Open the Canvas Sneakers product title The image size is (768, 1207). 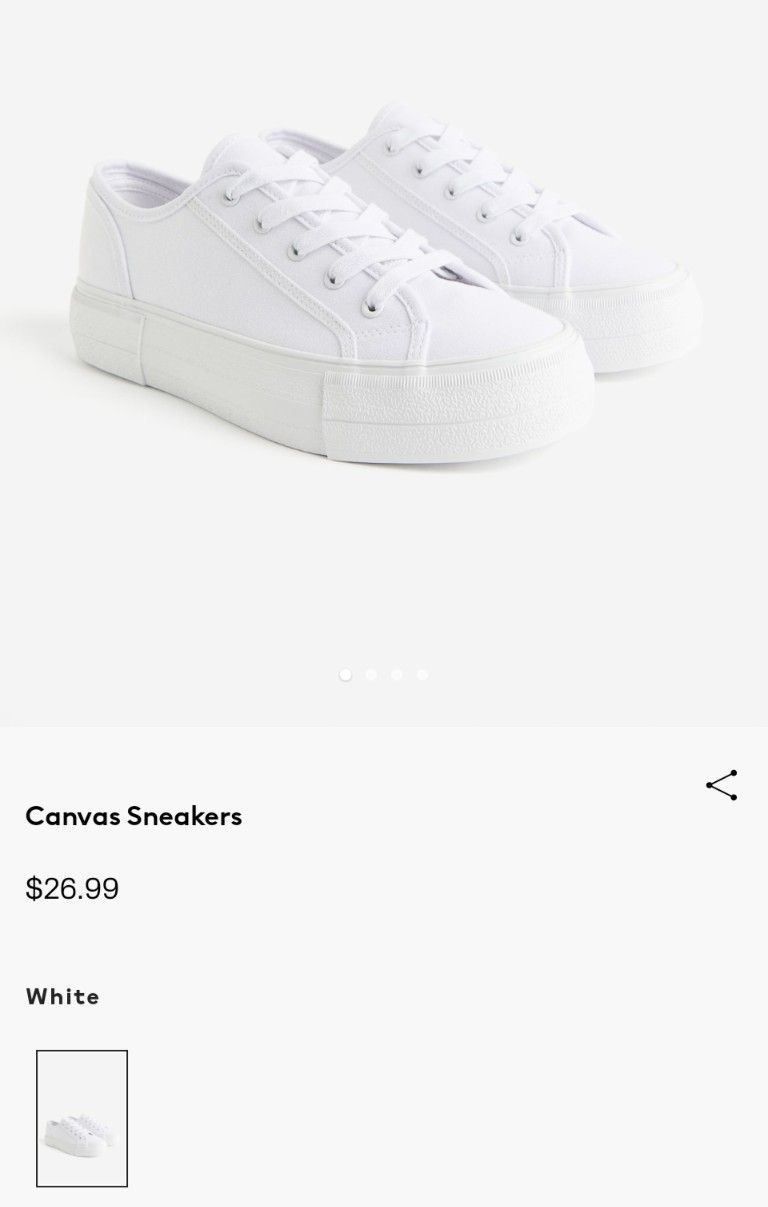click(134, 816)
